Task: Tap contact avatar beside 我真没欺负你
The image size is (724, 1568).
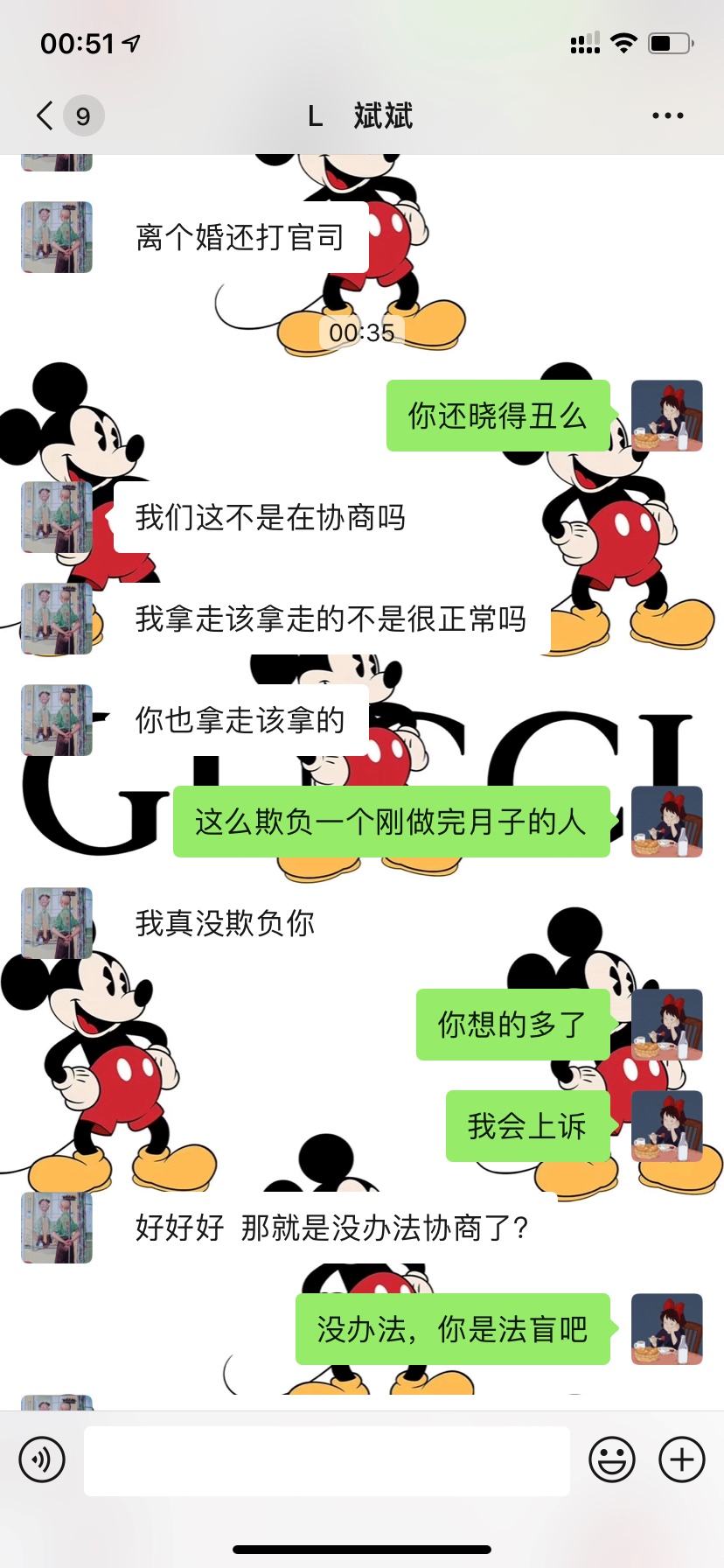Action: point(57,923)
